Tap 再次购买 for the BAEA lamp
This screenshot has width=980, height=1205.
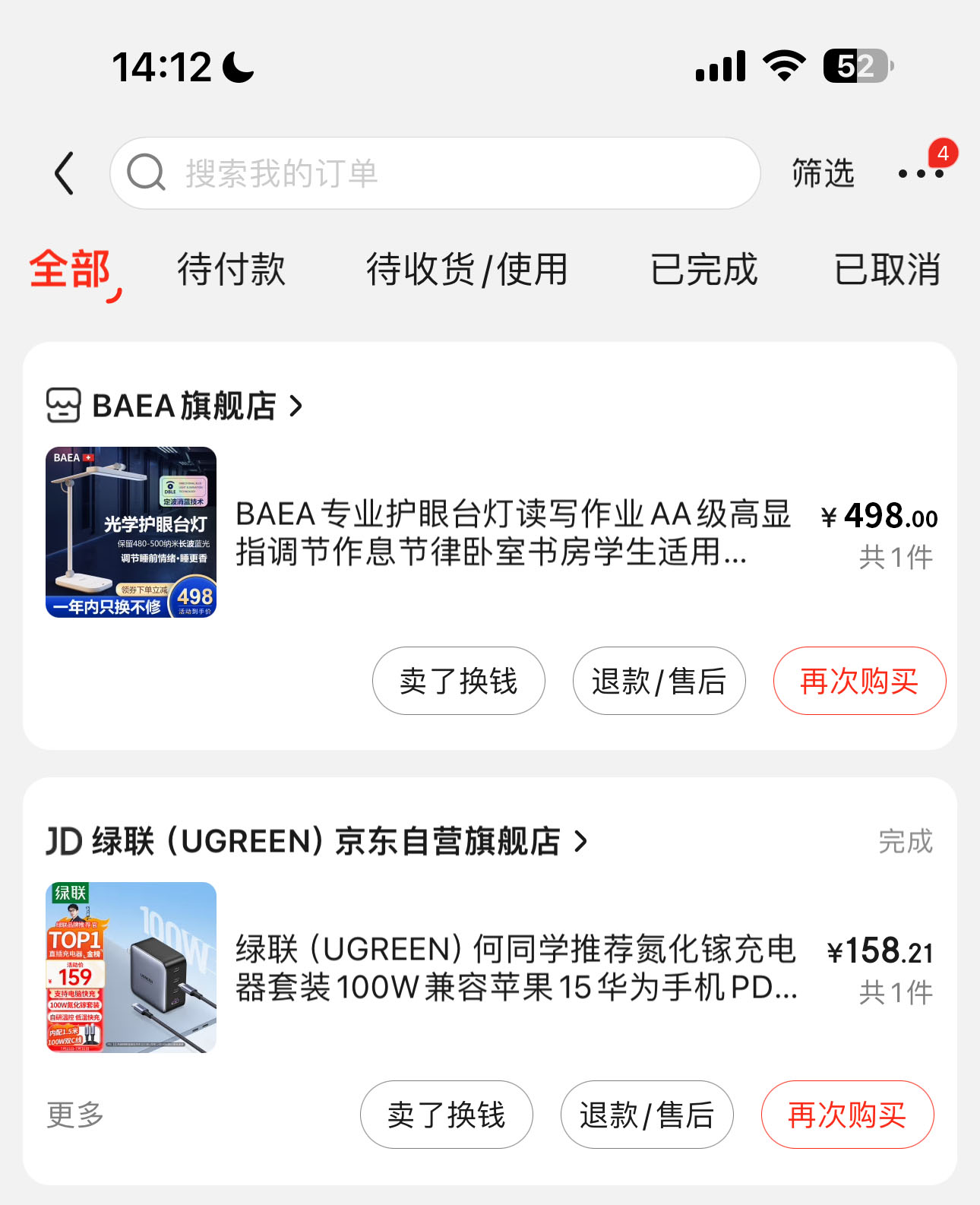pos(859,681)
